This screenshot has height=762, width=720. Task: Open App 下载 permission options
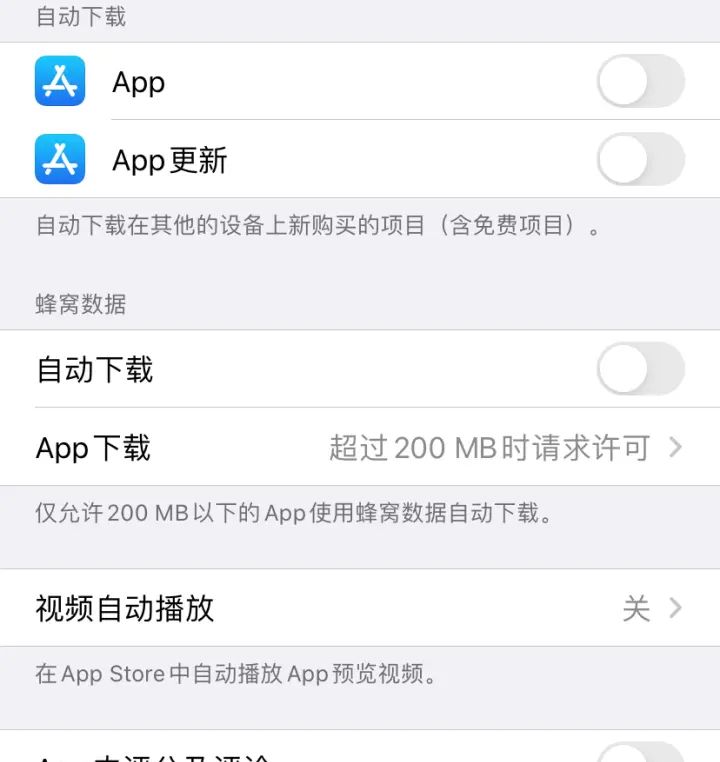tap(360, 448)
